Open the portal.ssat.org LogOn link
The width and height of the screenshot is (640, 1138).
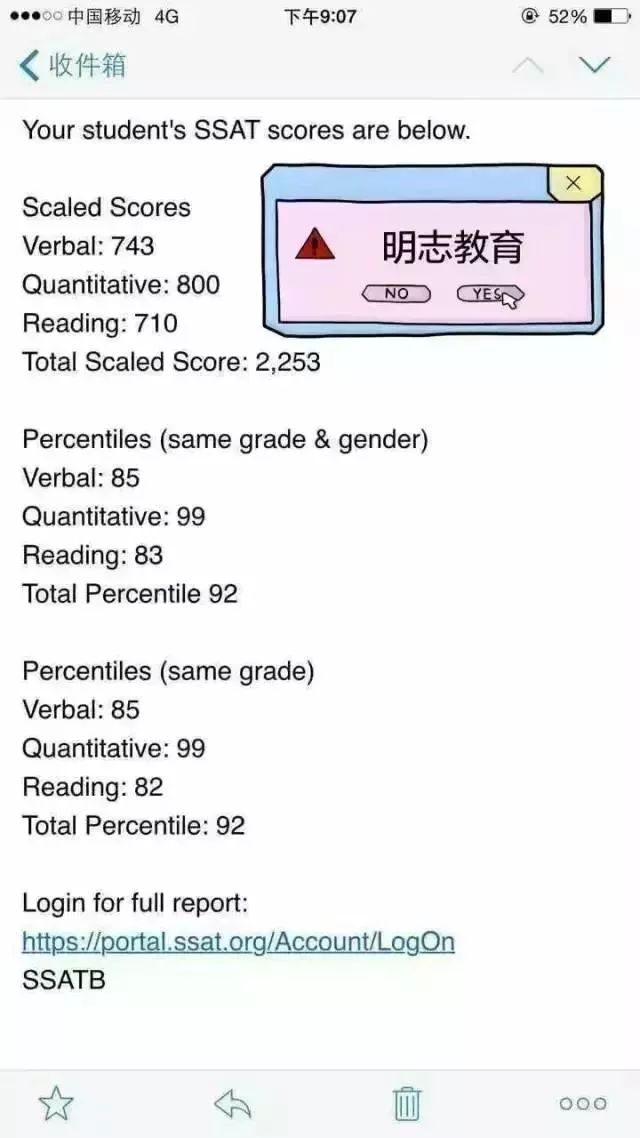(x=238, y=941)
